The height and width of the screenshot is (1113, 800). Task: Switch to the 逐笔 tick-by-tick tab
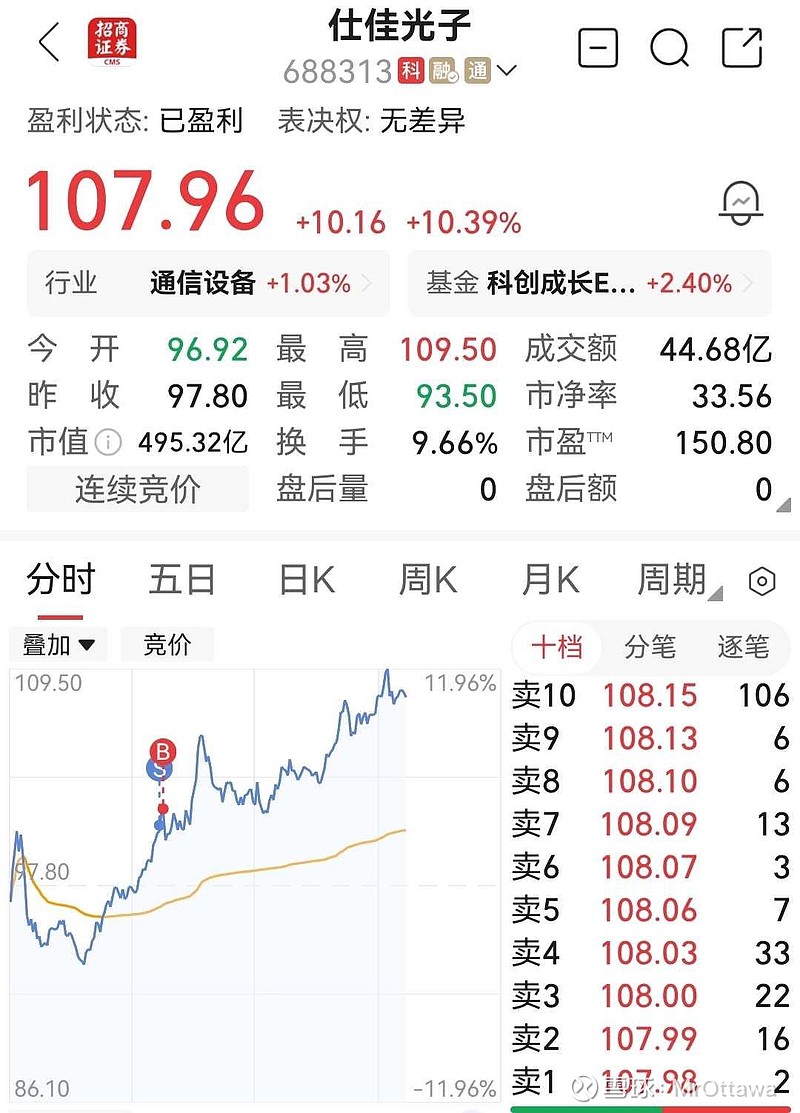click(x=743, y=647)
